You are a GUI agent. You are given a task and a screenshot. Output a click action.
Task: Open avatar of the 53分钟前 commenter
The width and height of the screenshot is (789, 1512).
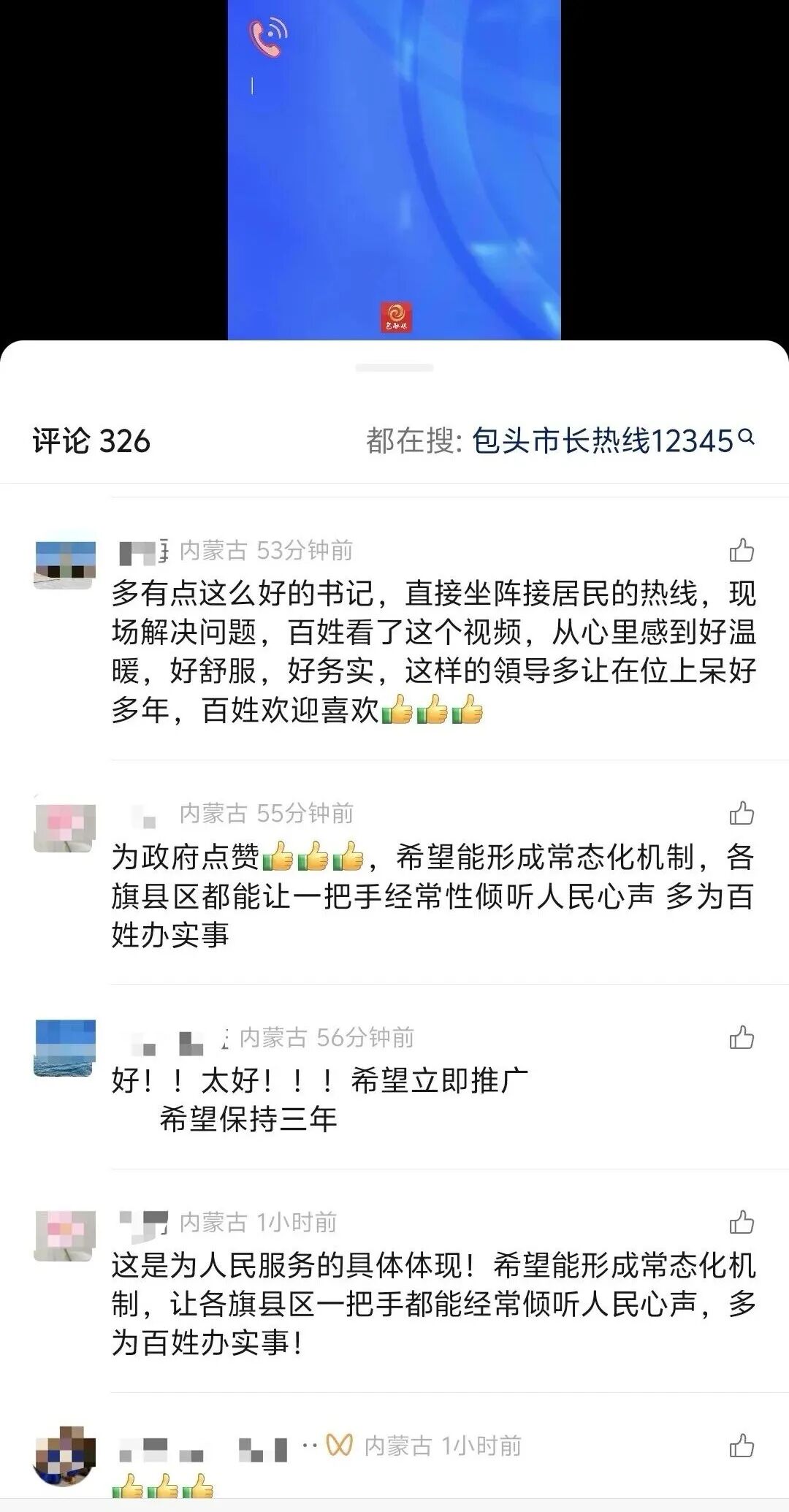[65, 564]
